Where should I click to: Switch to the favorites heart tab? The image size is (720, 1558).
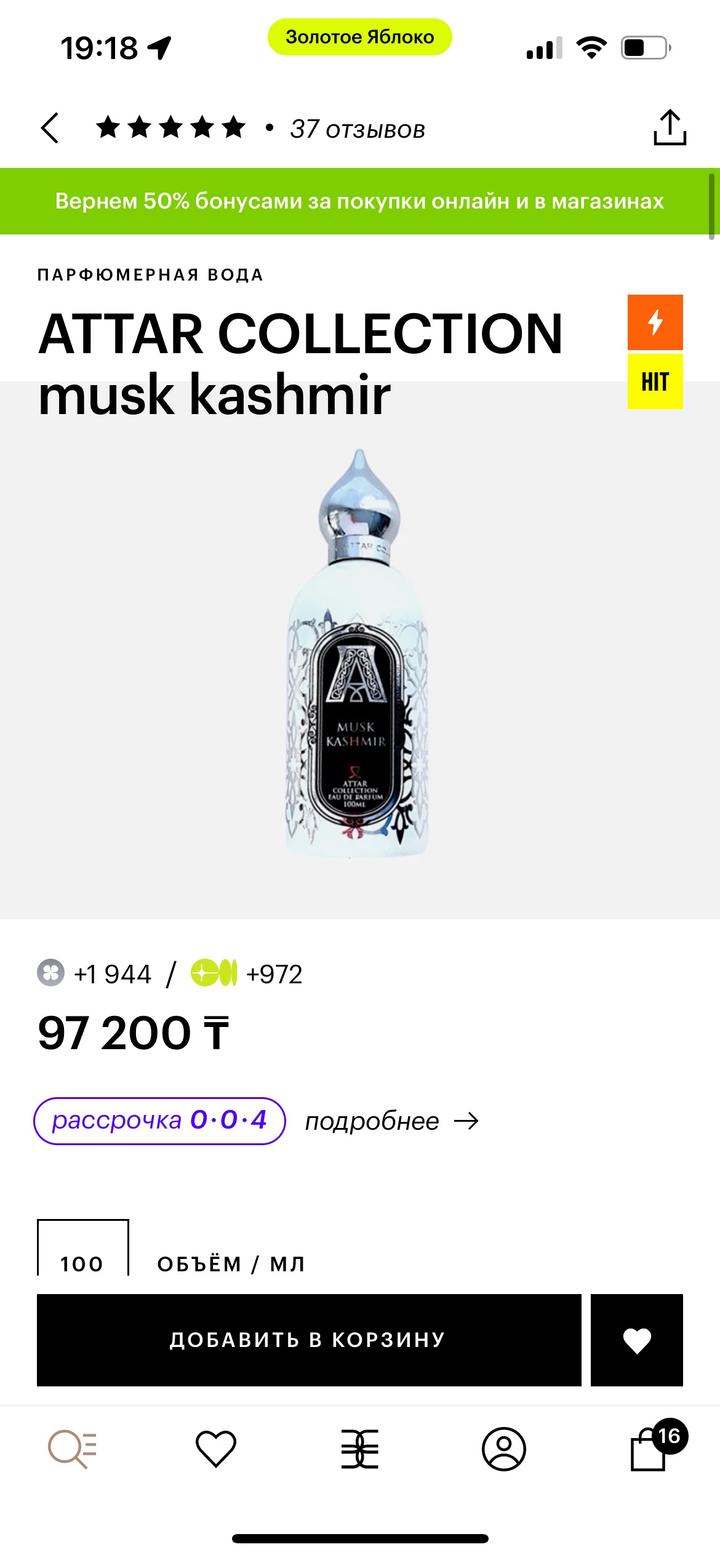point(215,1448)
